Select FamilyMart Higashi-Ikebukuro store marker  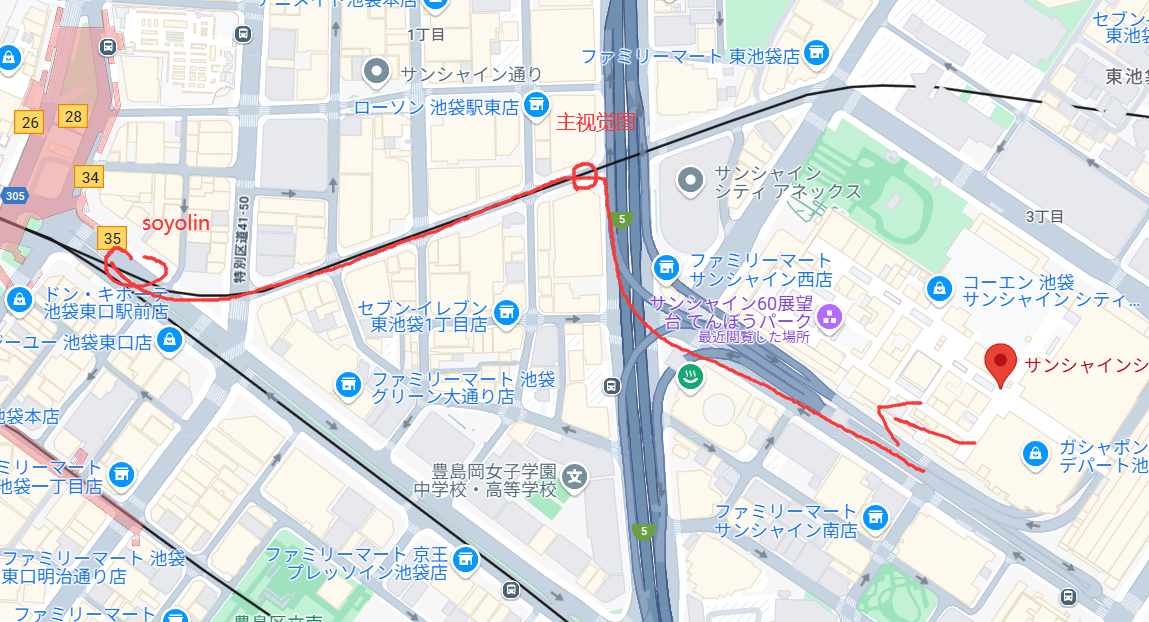tap(817, 51)
